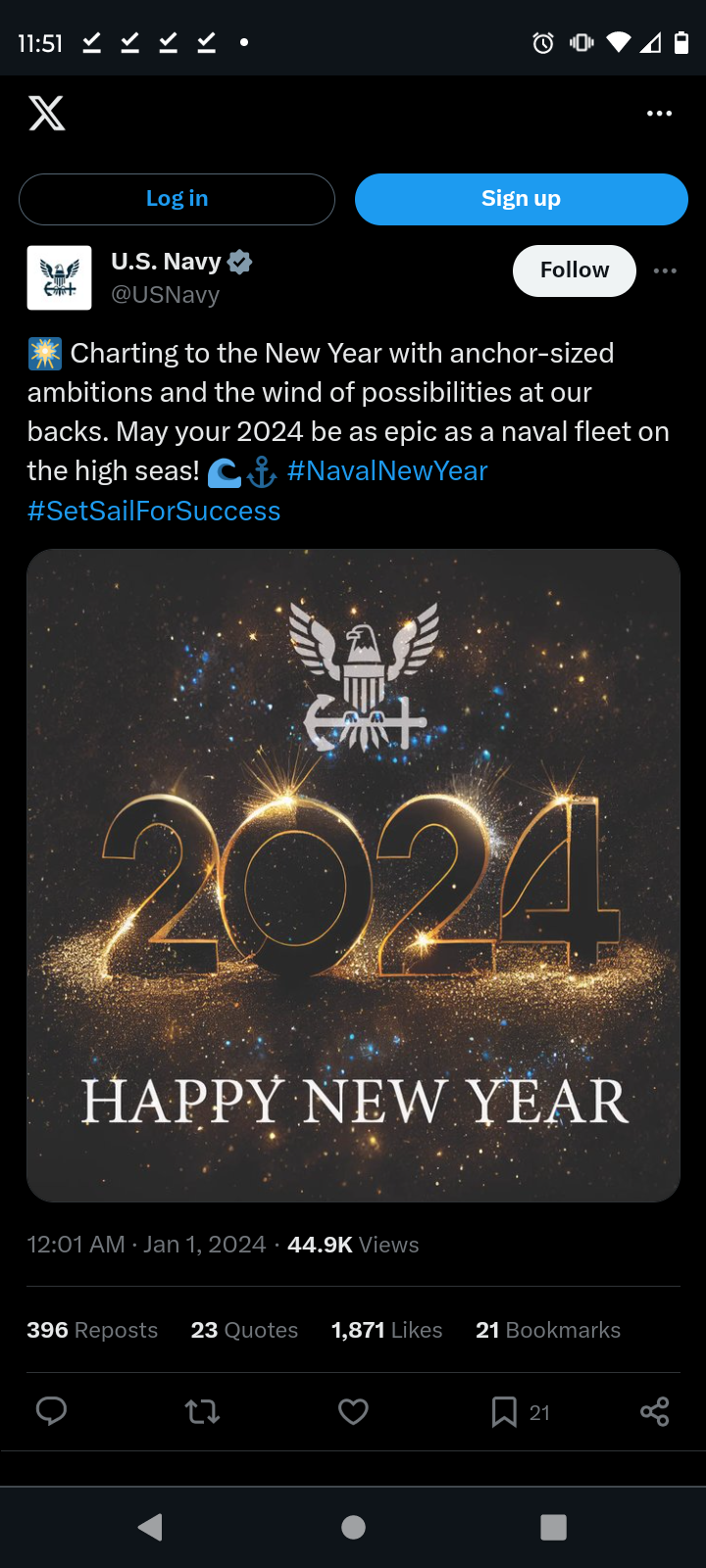Share the post via share icon
Viewport: 706px width, 1568px height.
[654, 1411]
